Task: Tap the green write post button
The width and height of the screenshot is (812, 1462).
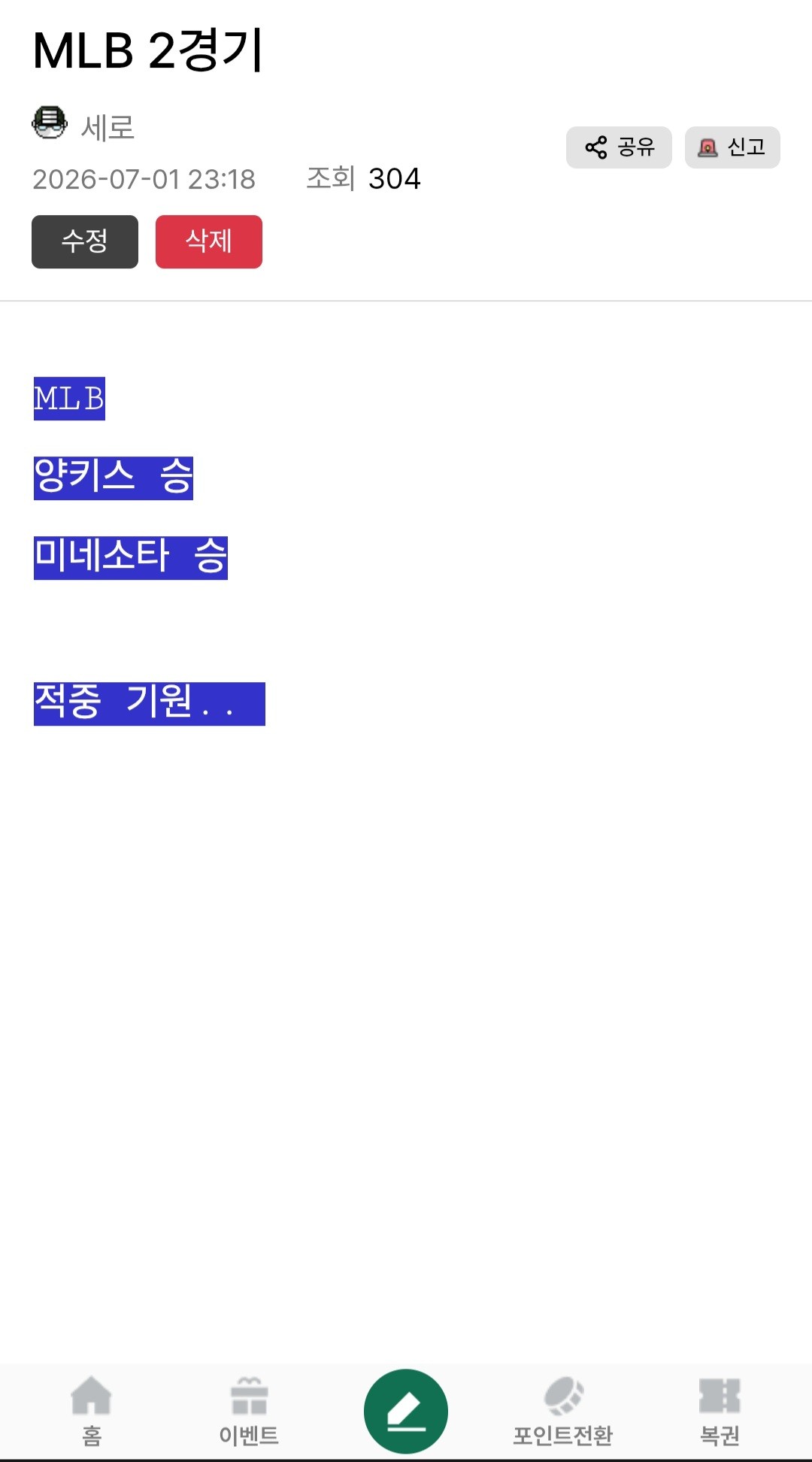Action: point(406,1411)
